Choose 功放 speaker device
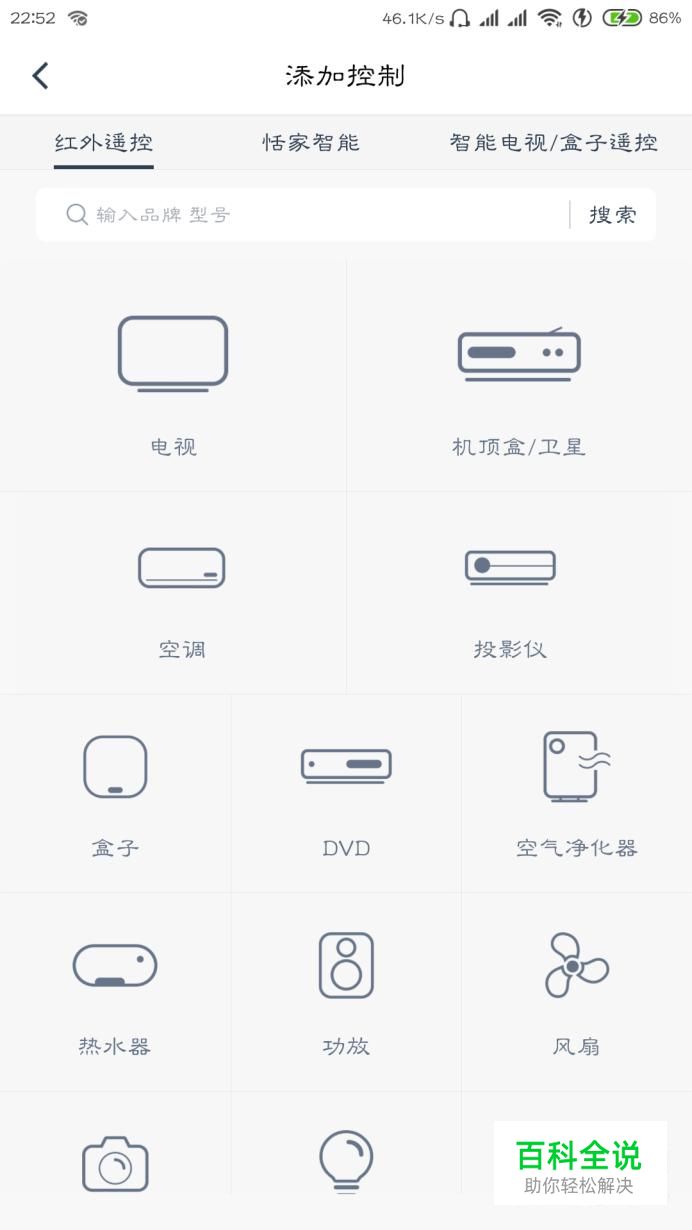This screenshot has width=692, height=1230. click(x=346, y=992)
